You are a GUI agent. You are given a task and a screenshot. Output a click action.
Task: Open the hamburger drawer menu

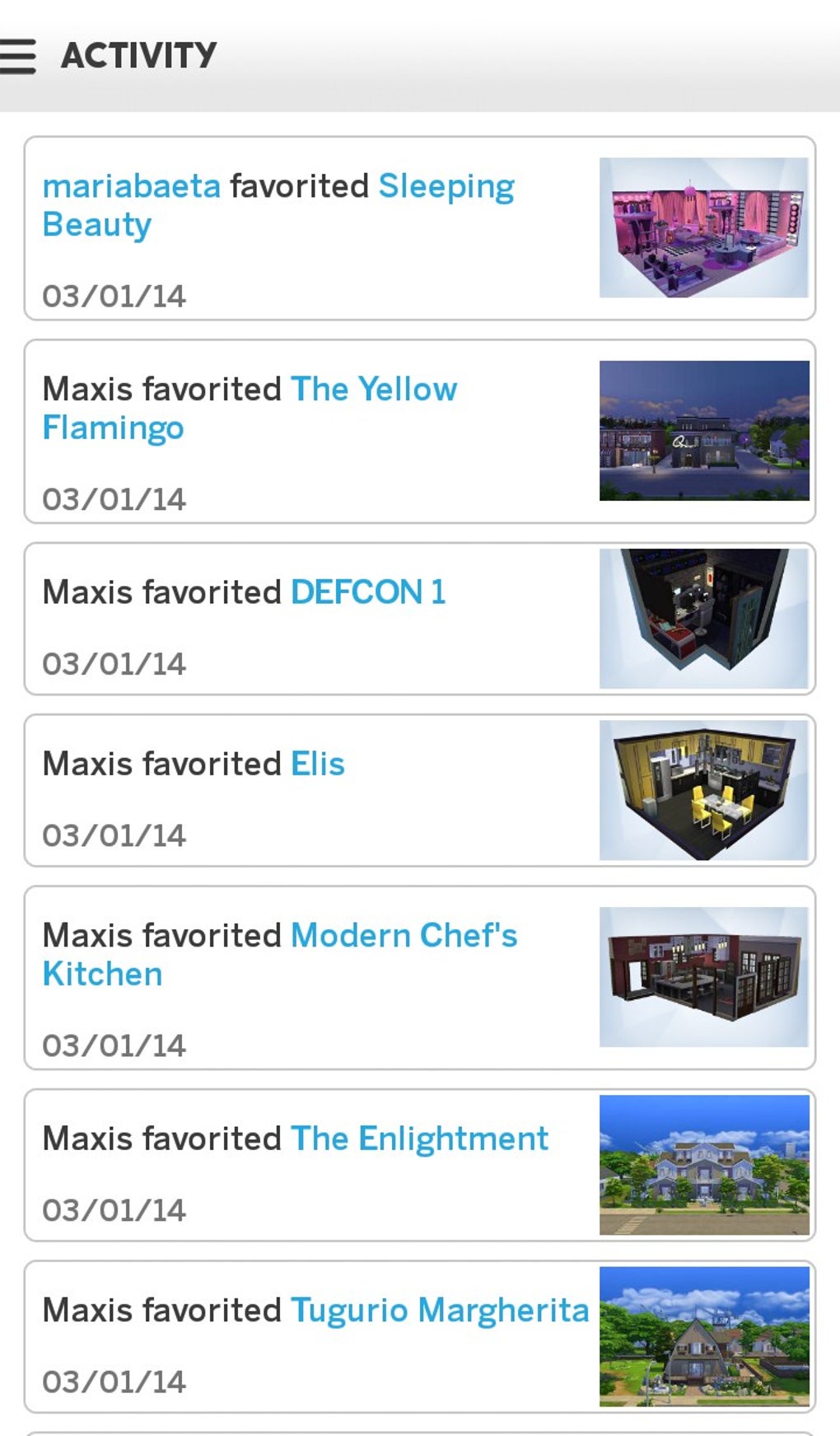click(18, 56)
